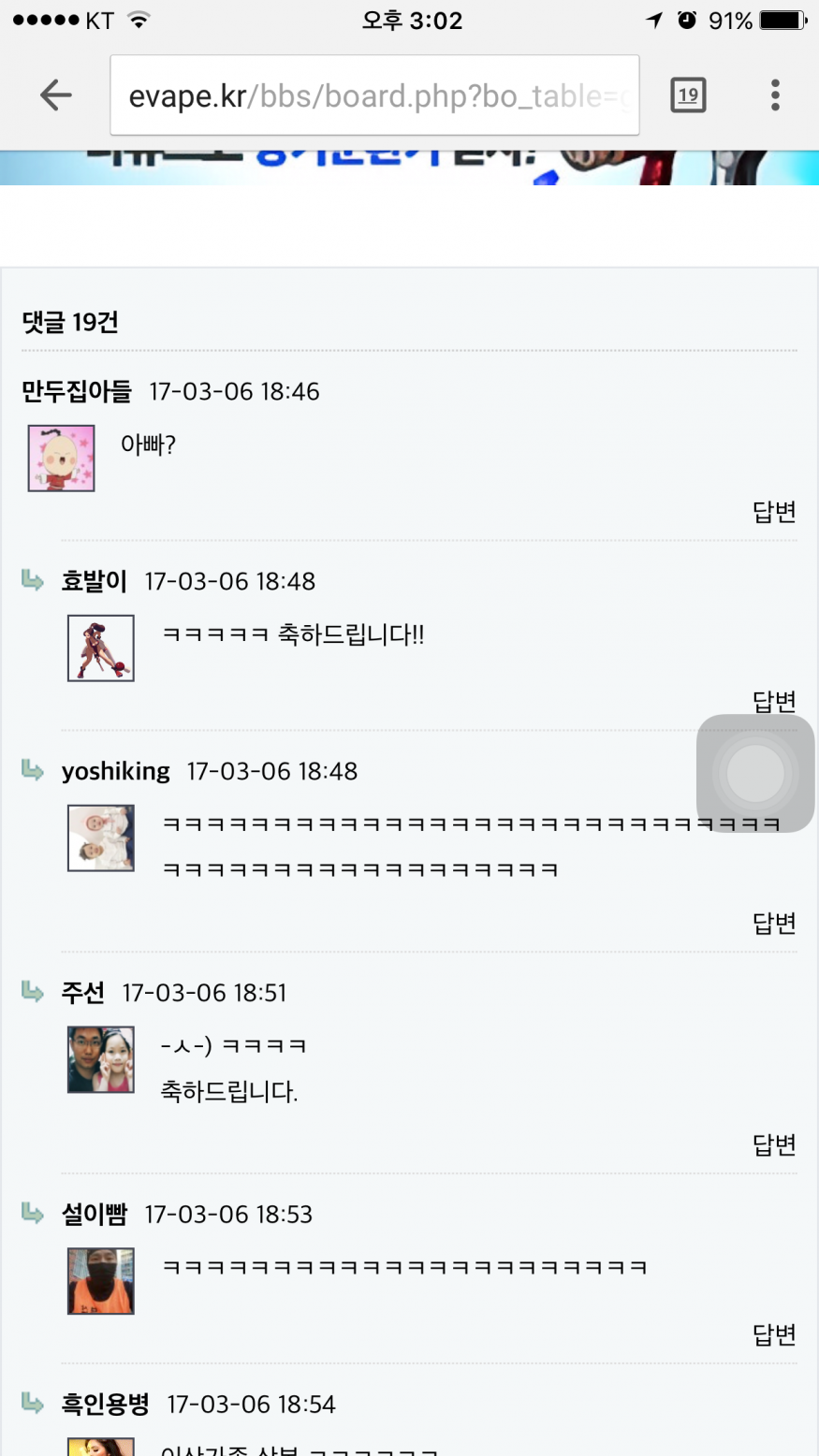This screenshot has height=1456, width=819.
Task: Select 답변 under 주선's comment
Action: (774, 1144)
